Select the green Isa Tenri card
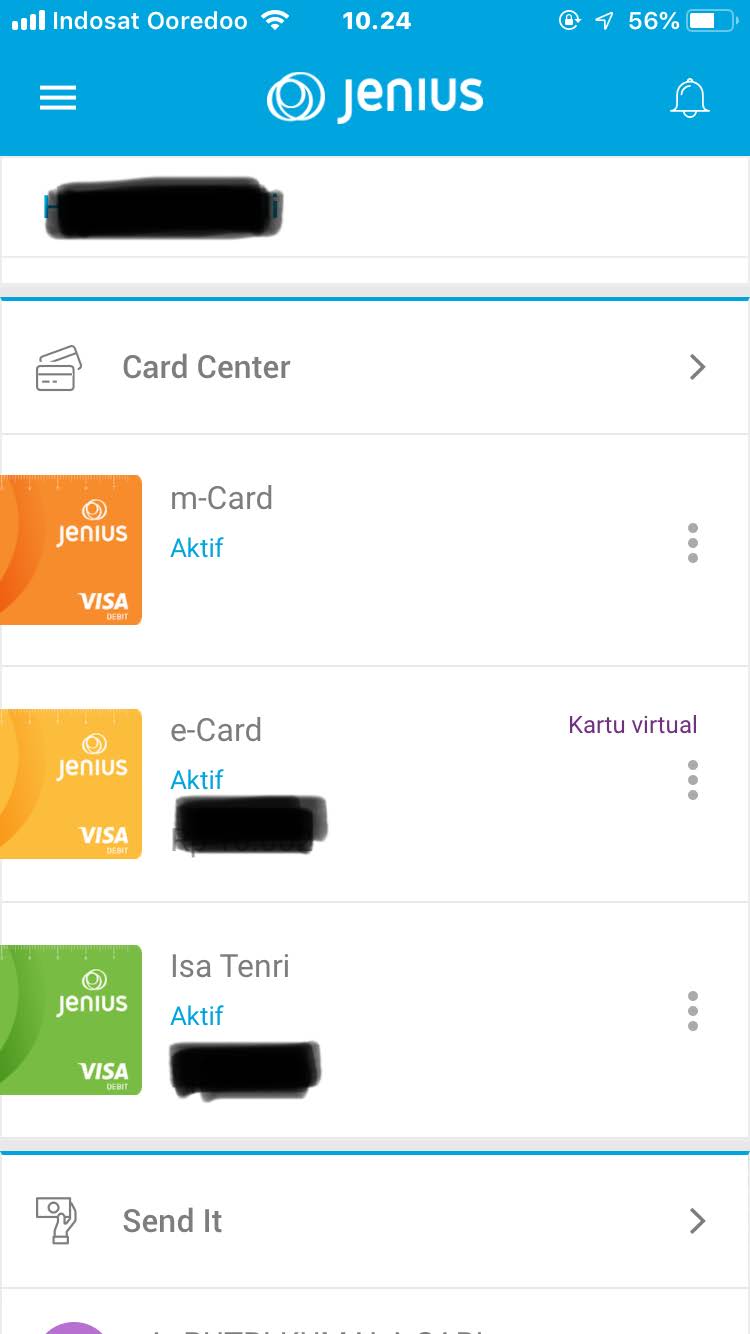This screenshot has height=1334, width=750. pyautogui.click(x=70, y=1020)
